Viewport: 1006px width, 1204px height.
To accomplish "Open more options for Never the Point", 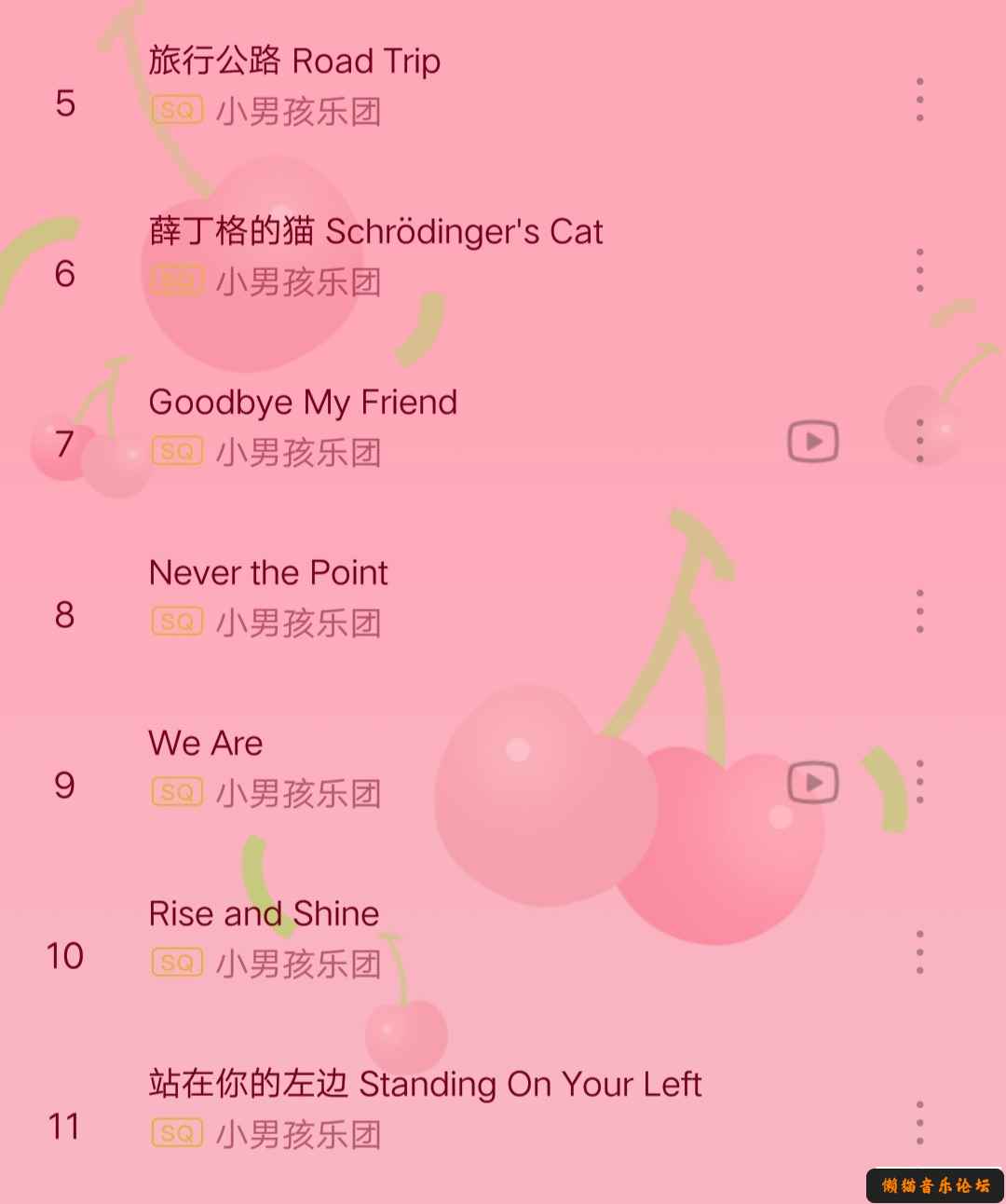I will pos(919,611).
